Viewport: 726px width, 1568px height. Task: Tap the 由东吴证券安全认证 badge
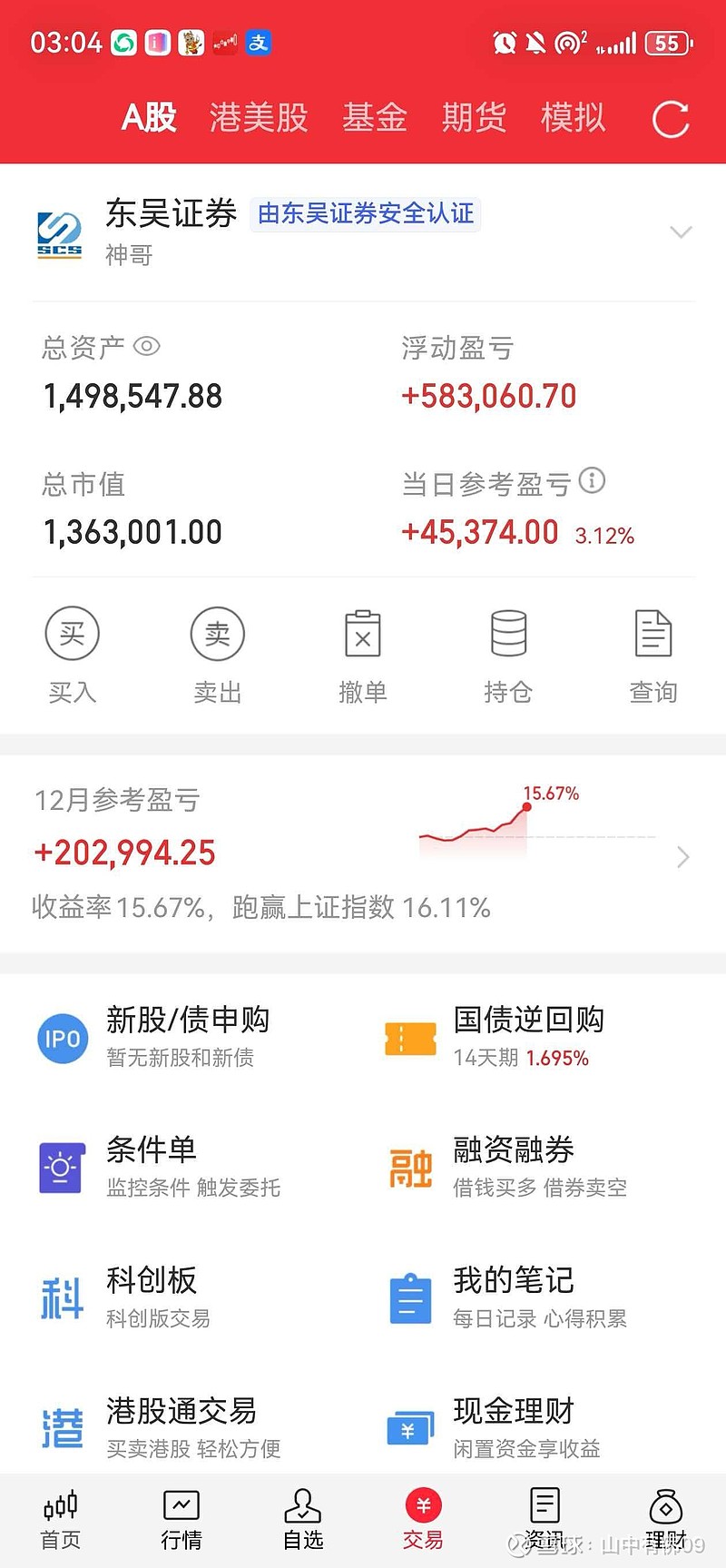(365, 213)
